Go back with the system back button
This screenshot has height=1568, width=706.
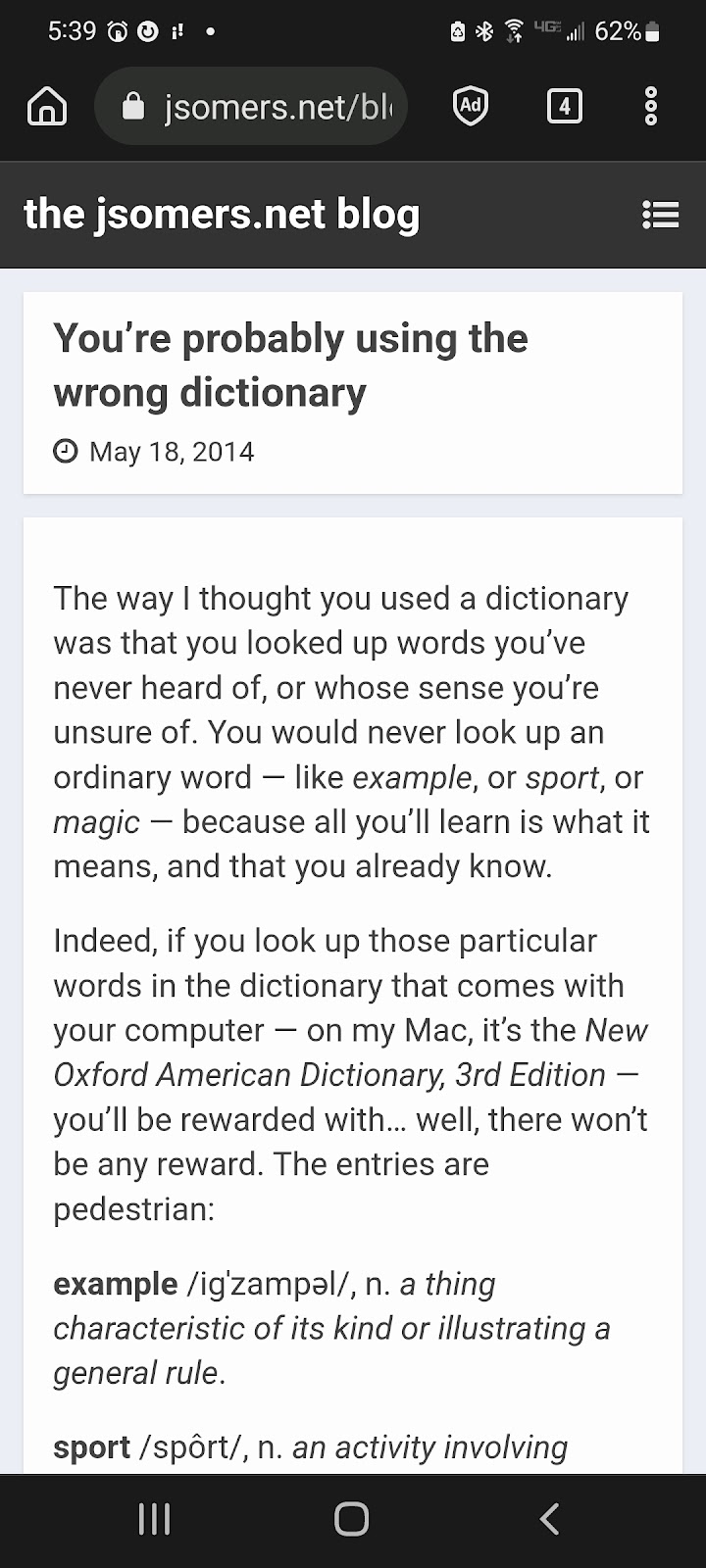549,1519
